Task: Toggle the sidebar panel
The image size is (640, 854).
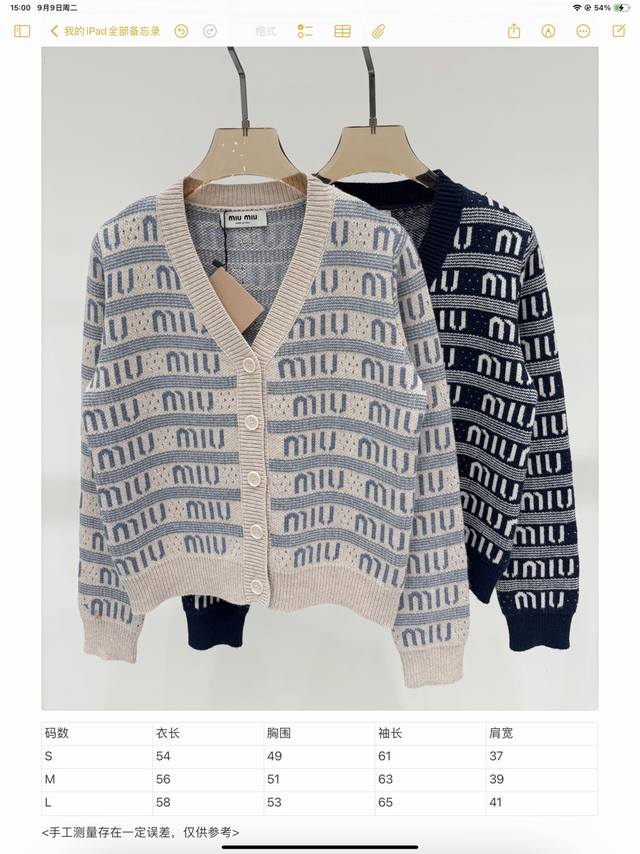Action: (22, 31)
